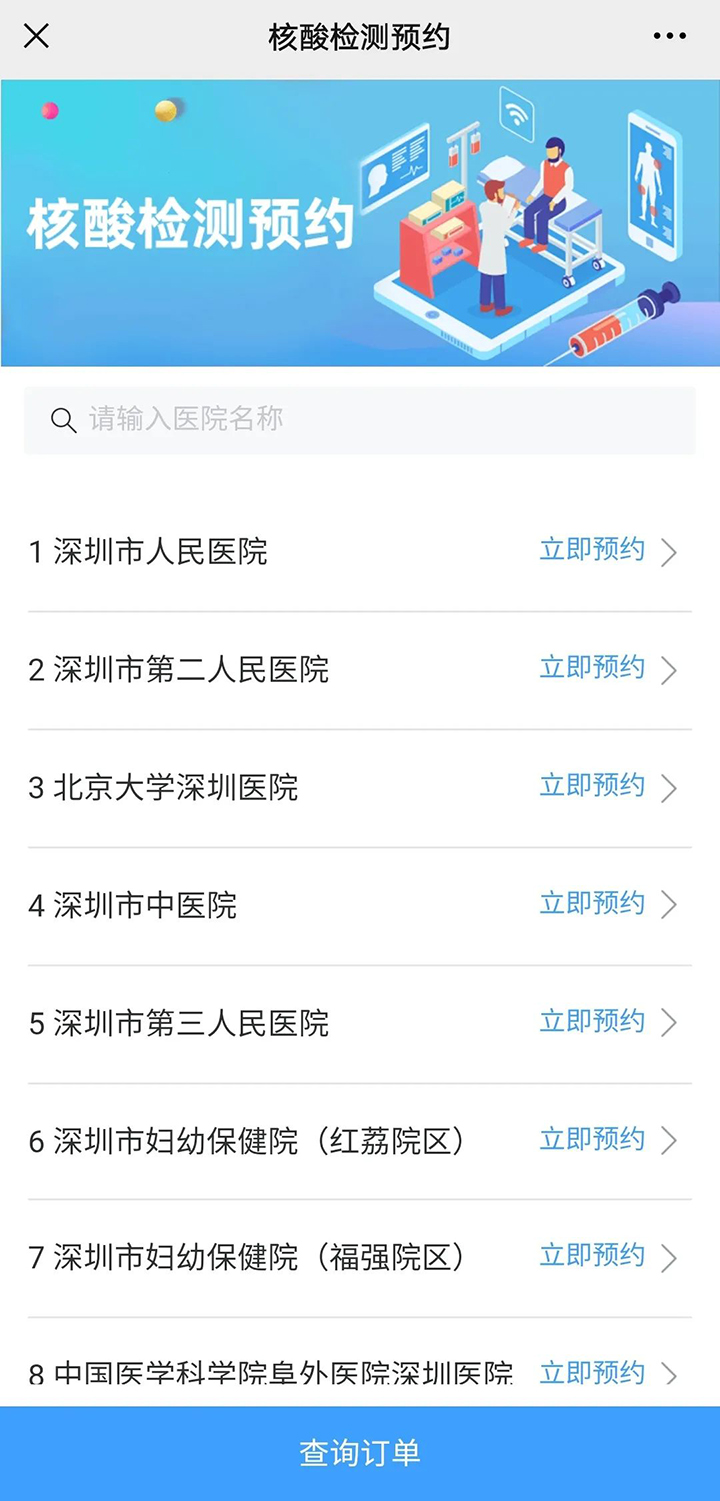The height and width of the screenshot is (1501, 720).
Task: Open 北京大学深圳医院 appointment
Action: pyautogui.click(x=607, y=787)
